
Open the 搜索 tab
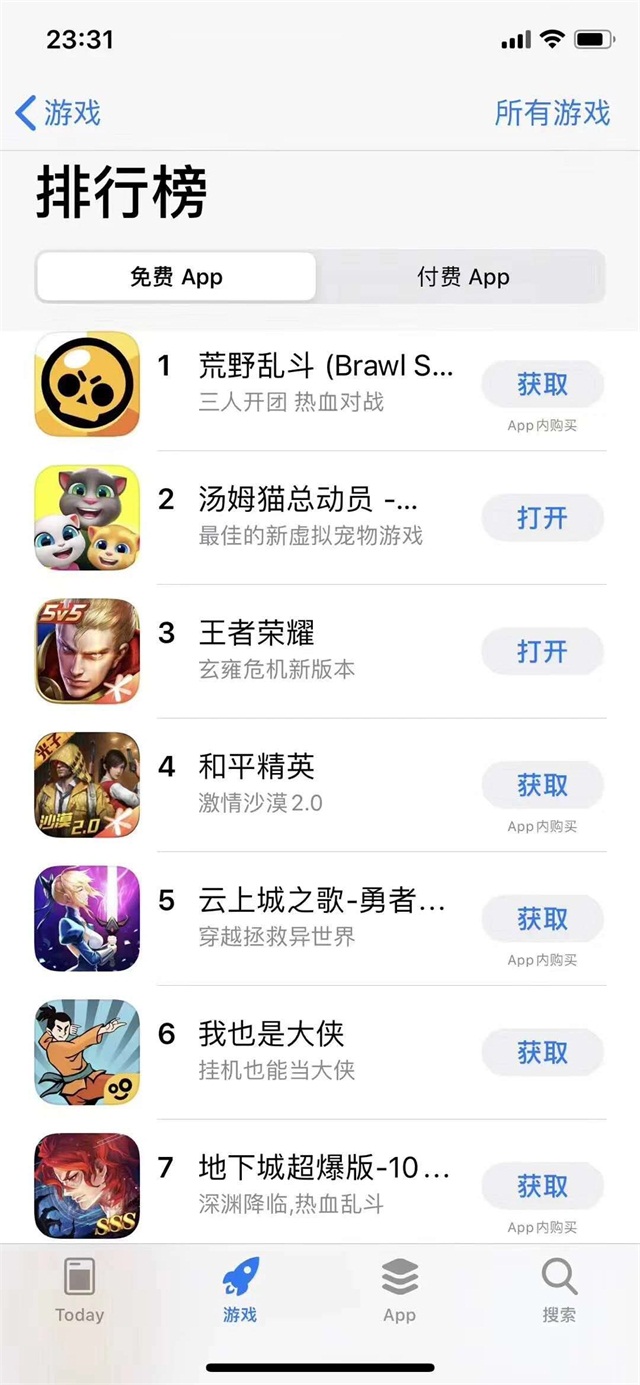coord(559,1291)
